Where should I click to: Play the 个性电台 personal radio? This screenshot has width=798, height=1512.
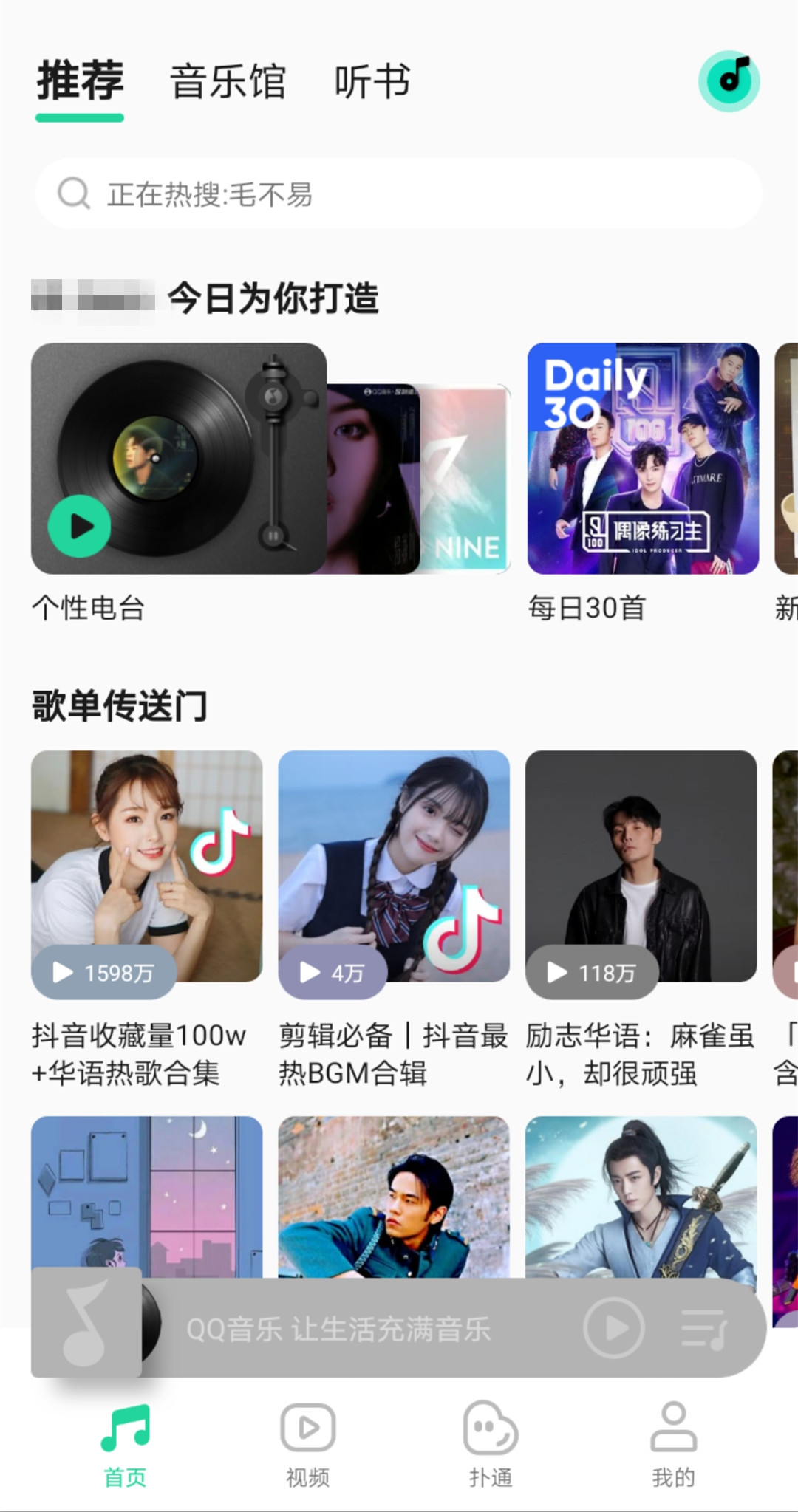[x=80, y=526]
